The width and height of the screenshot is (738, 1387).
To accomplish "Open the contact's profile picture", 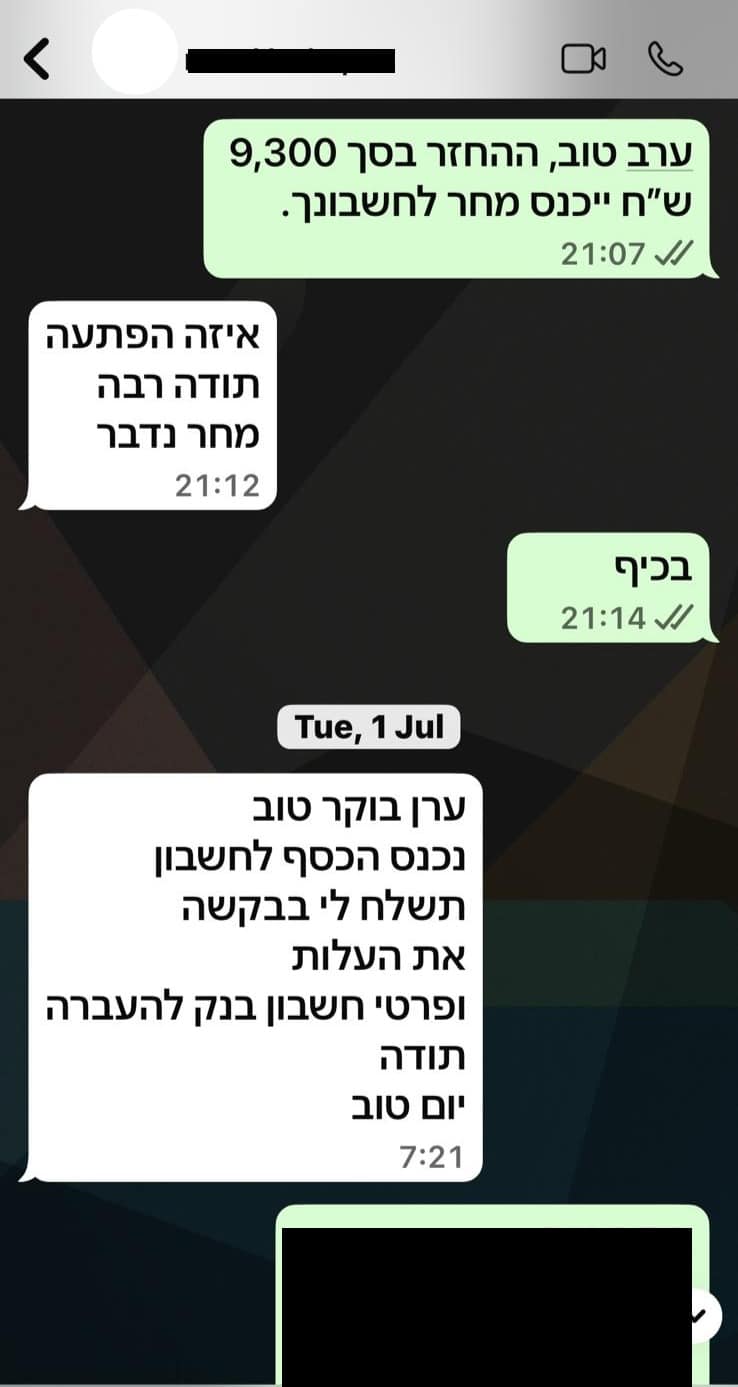I will click(134, 53).
